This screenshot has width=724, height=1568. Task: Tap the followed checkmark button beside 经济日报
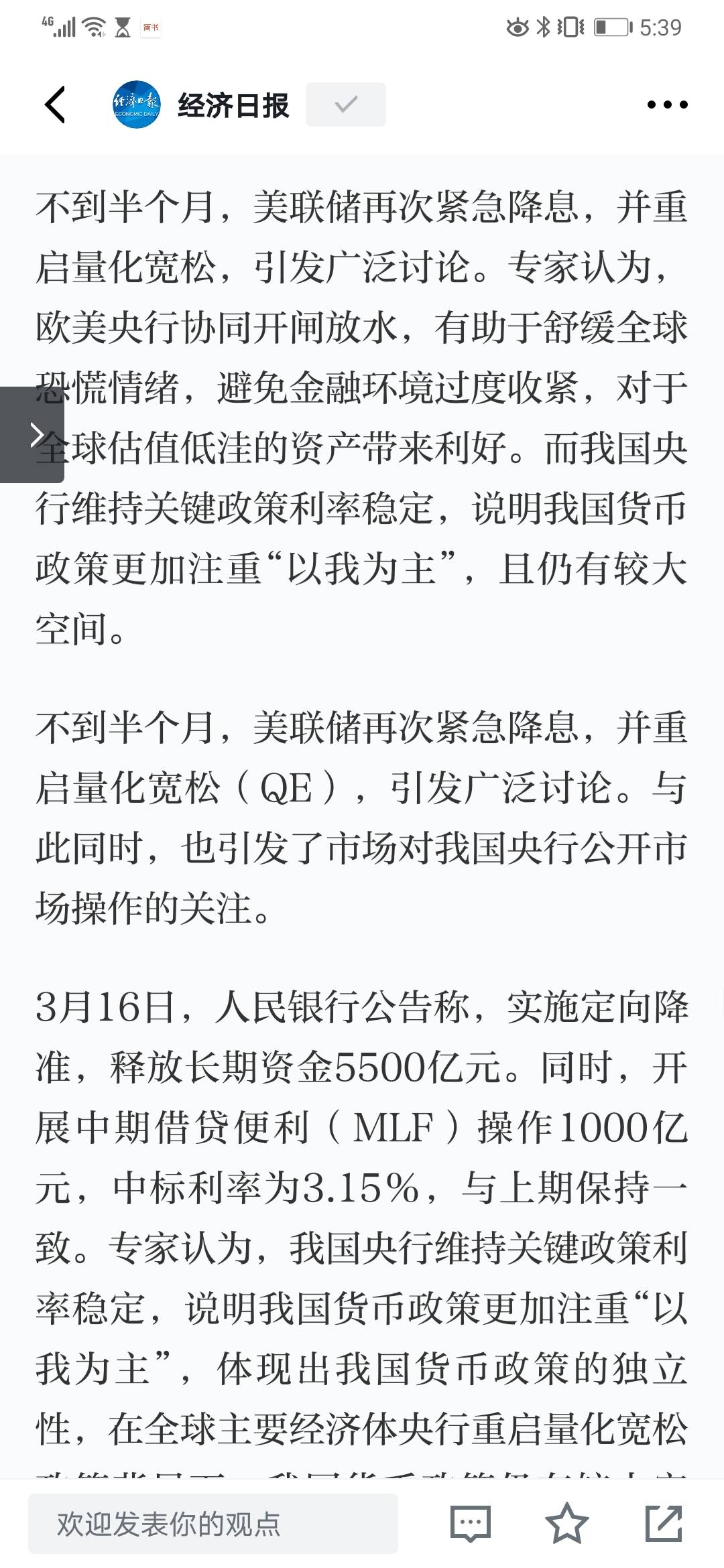[345, 105]
